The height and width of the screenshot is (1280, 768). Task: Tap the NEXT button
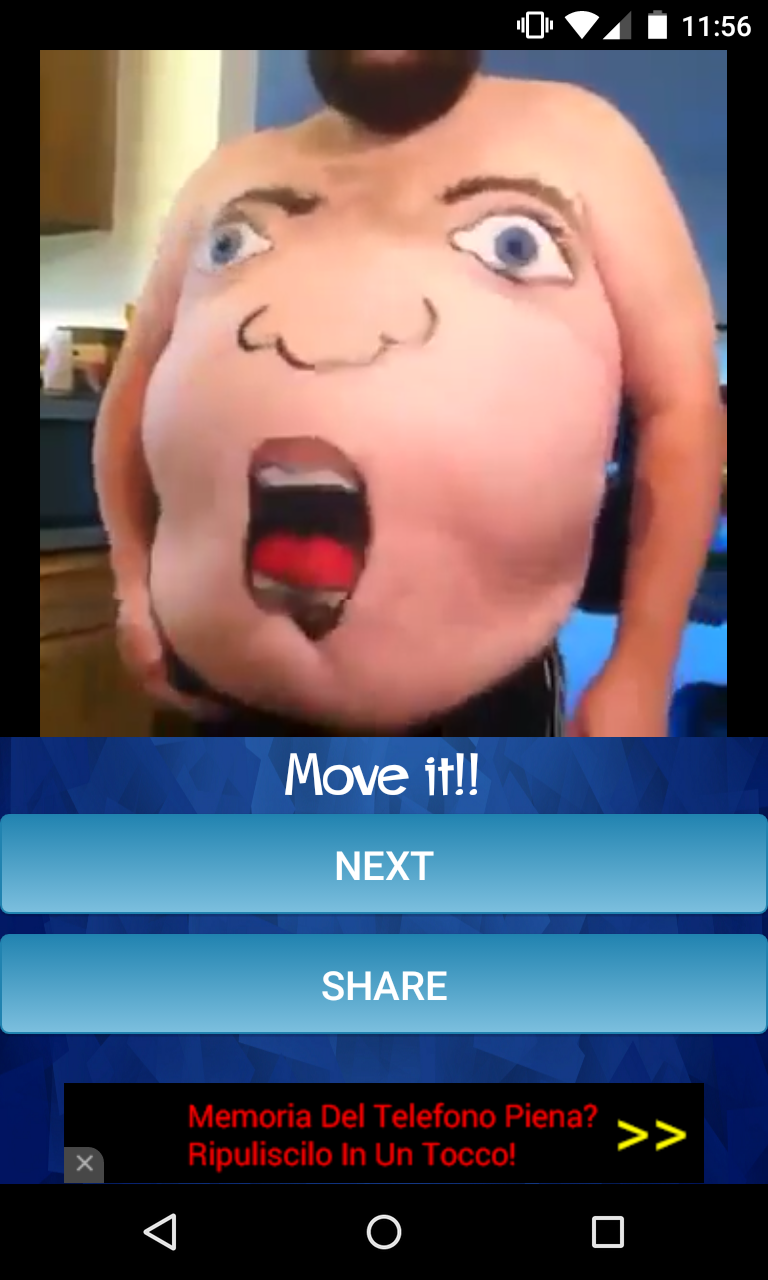[384, 864]
